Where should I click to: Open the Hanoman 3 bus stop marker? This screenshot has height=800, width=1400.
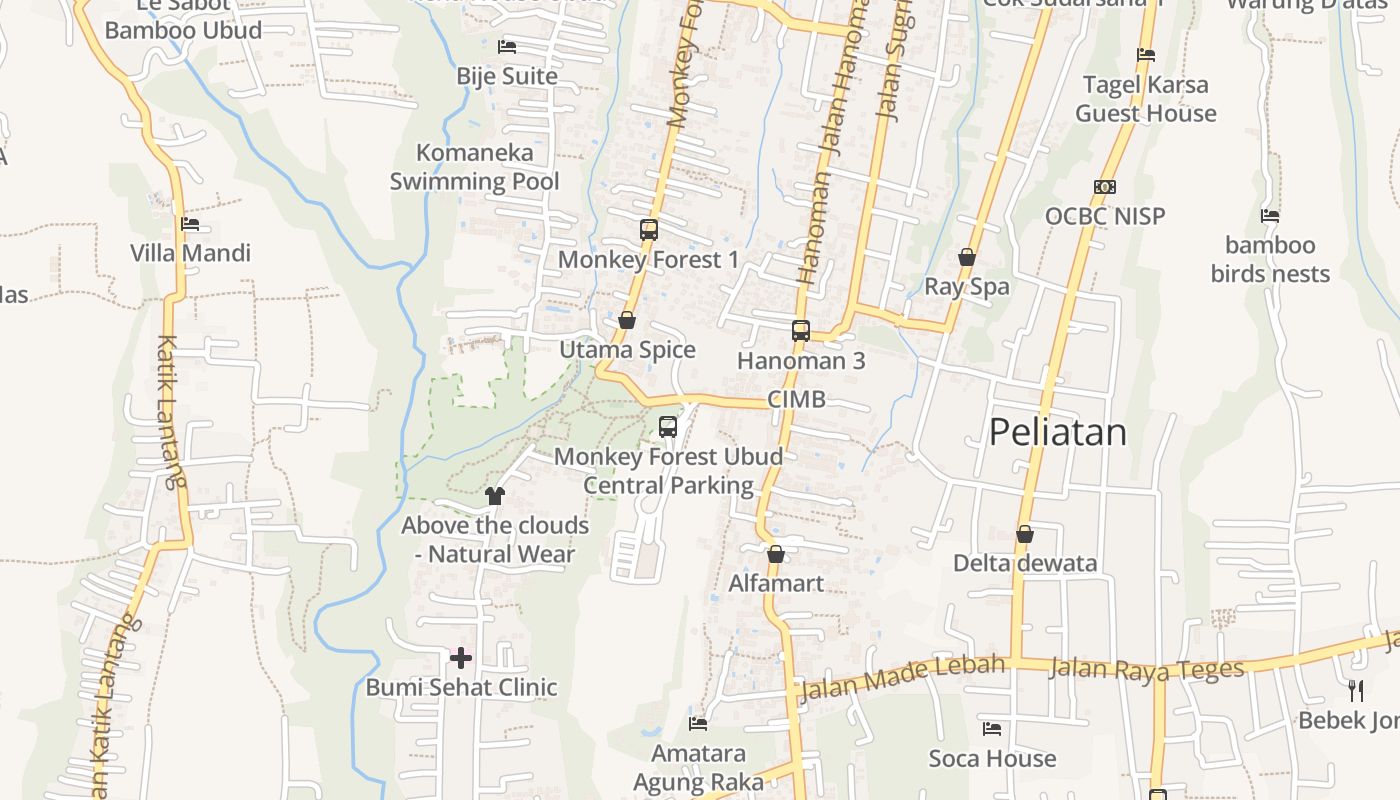pos(800,331)
